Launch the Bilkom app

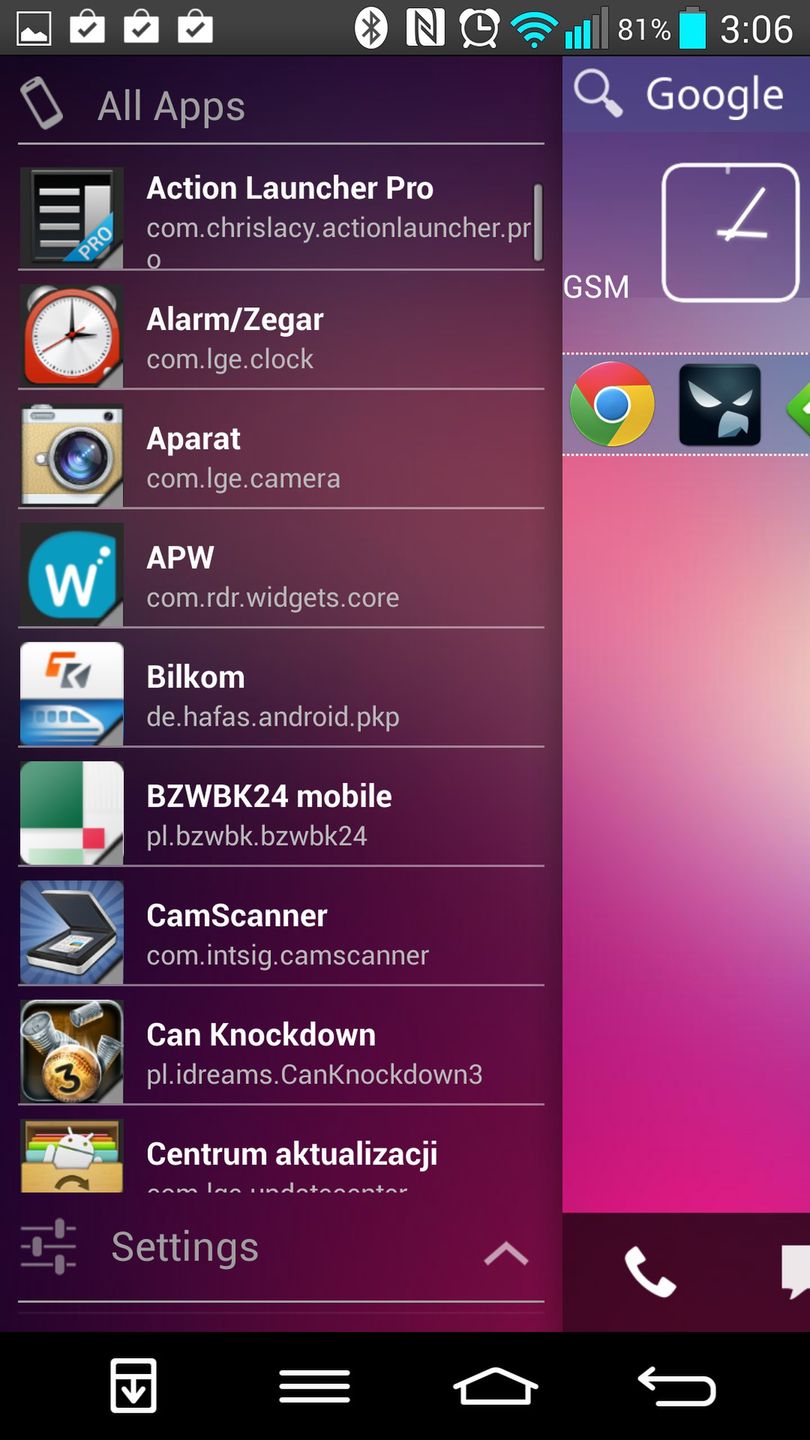(280, 695)
